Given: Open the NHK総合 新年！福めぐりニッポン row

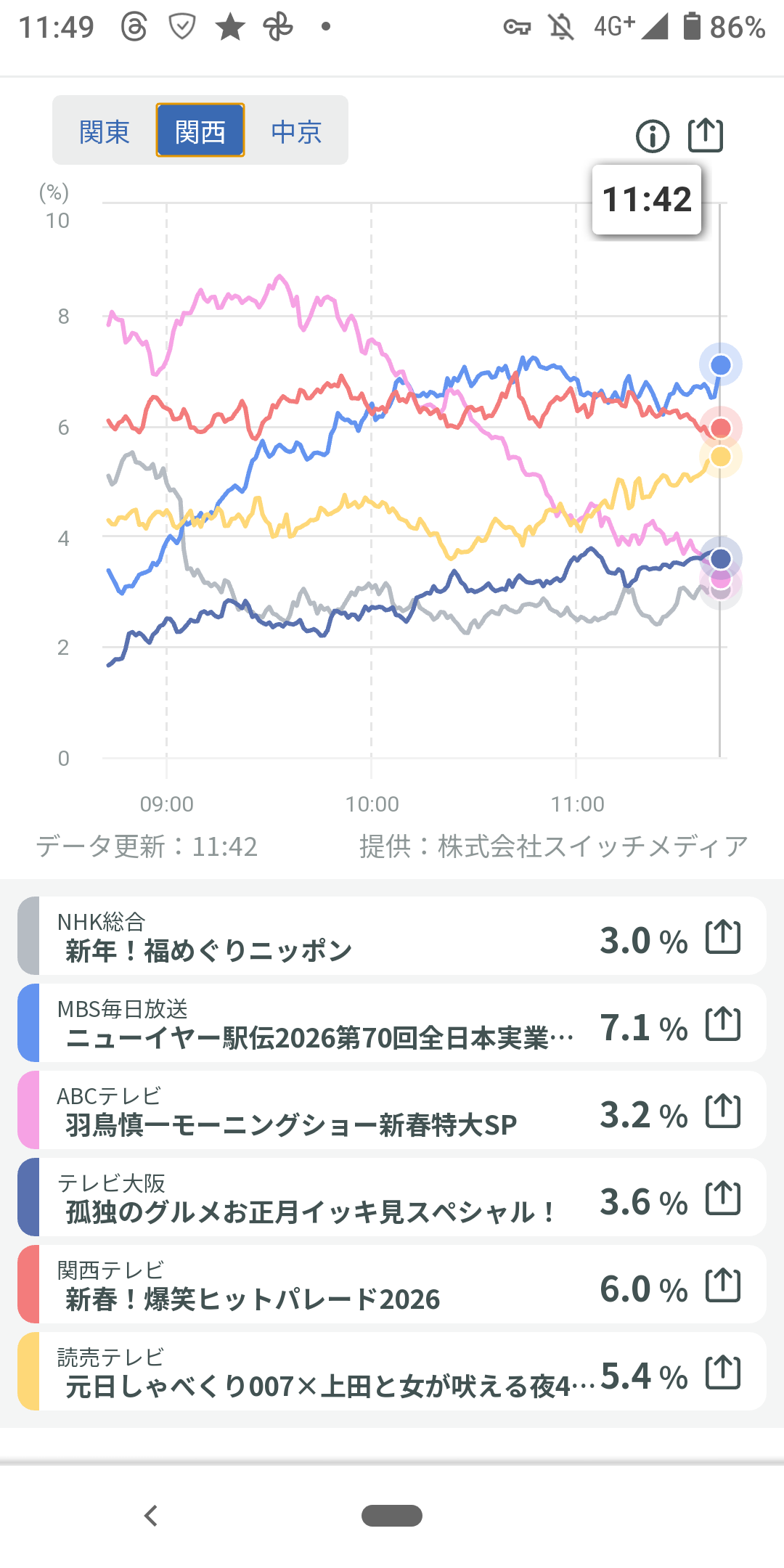Looking at the screenshot, I should pyautogui.click(x=290, y=936).
